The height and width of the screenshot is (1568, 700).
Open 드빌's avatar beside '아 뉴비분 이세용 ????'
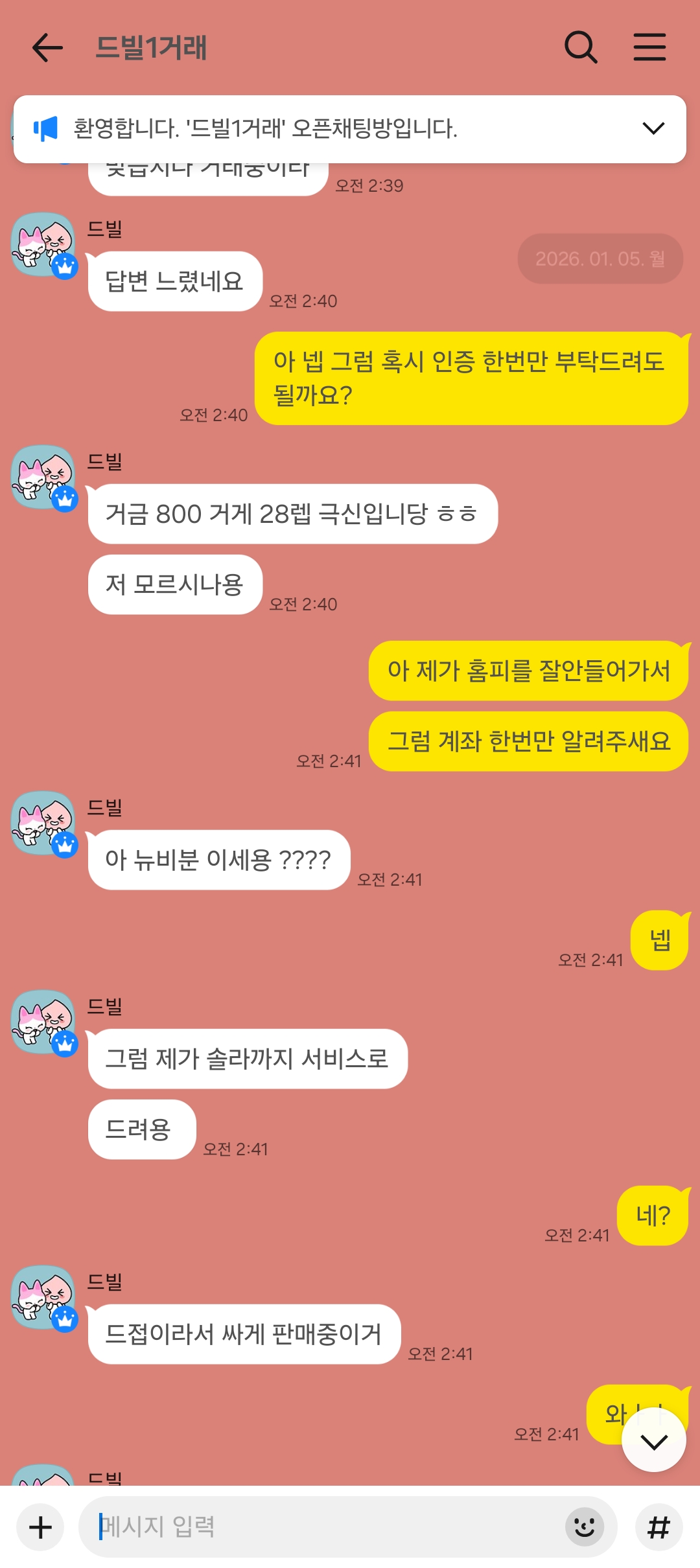tap(43, 824)
